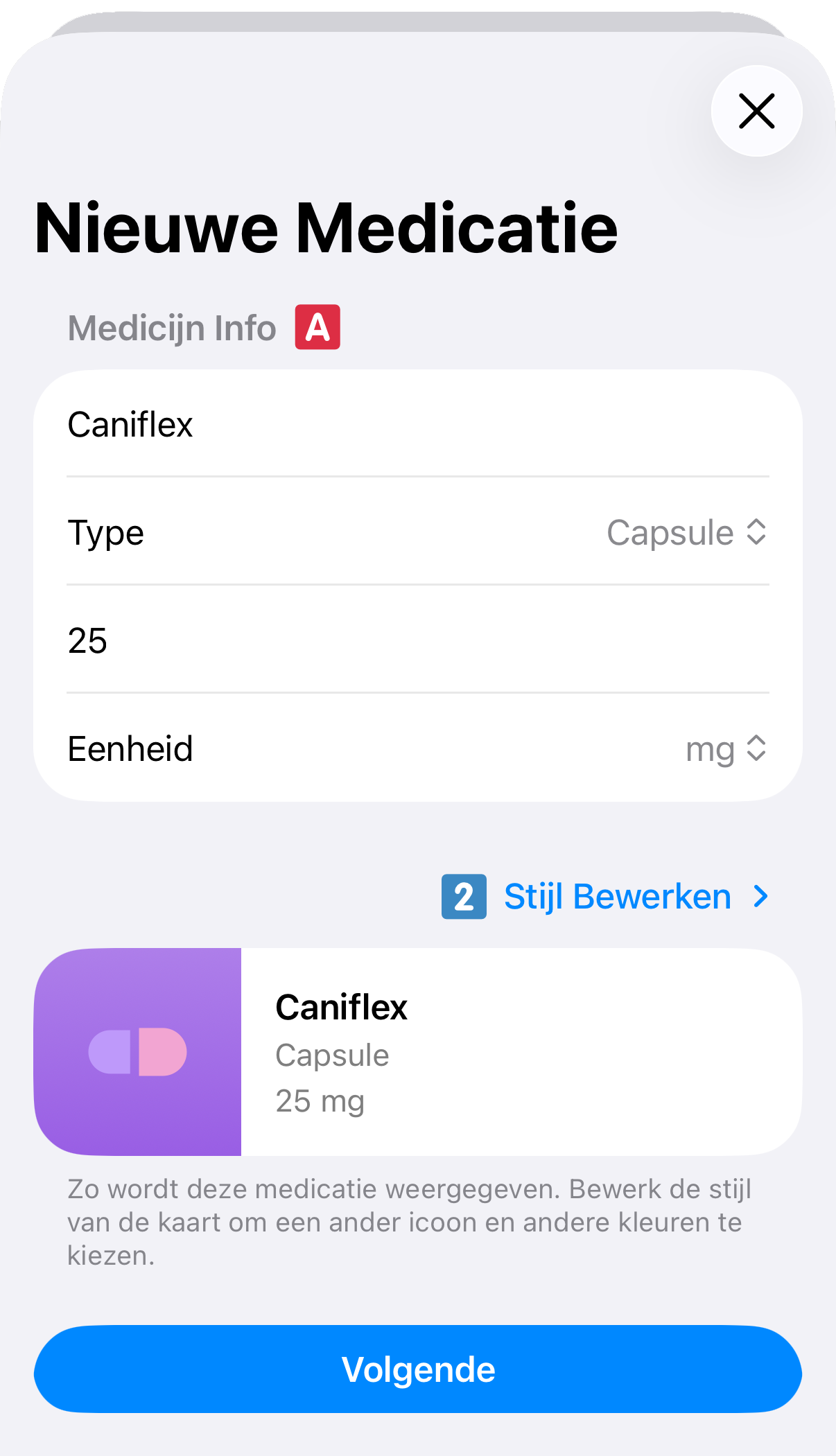The height and width of the screenshot is (1456, 836).
Task: Tap the X icon to dismiss the sheet
Action: [x=755, y=110]
